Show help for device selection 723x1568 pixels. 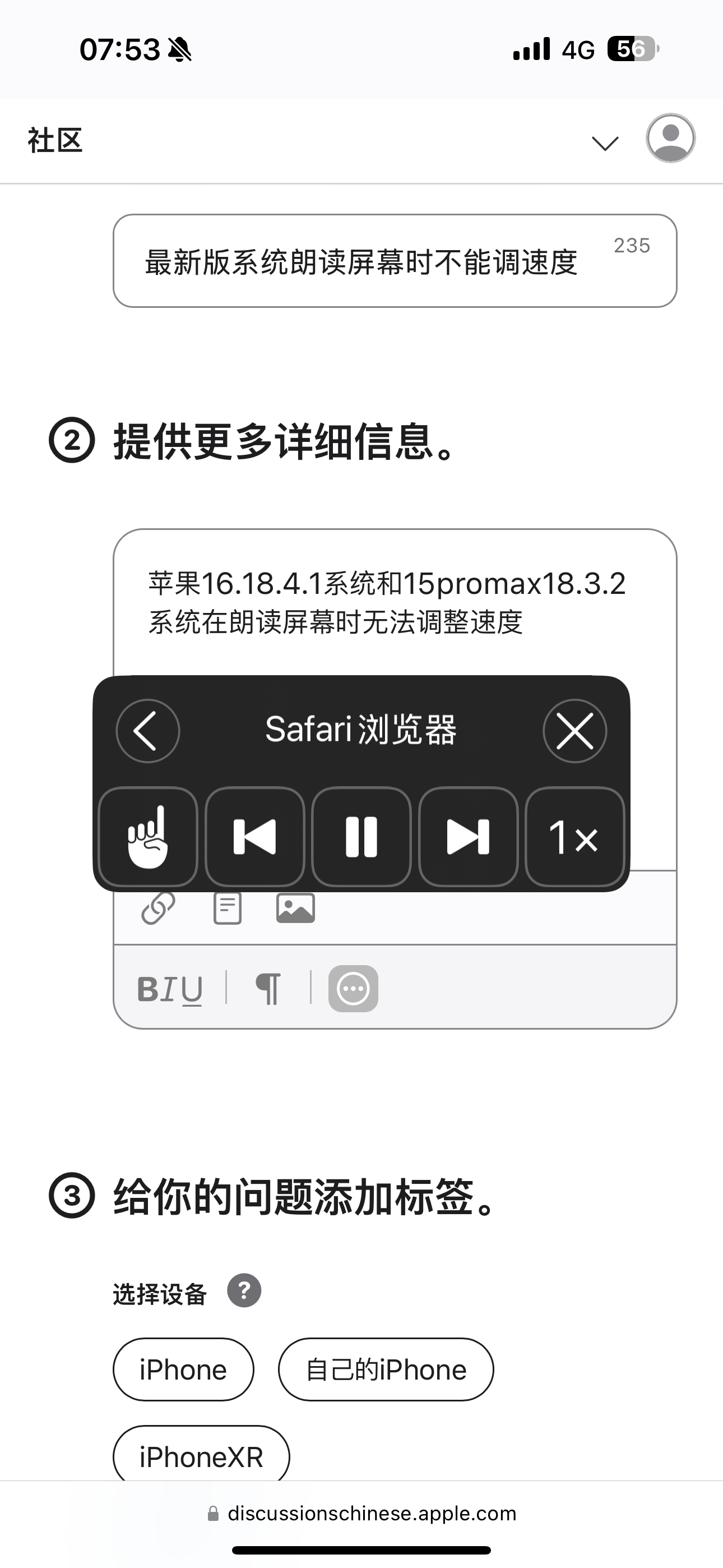pyautogui.click(x=244, y=1290)
